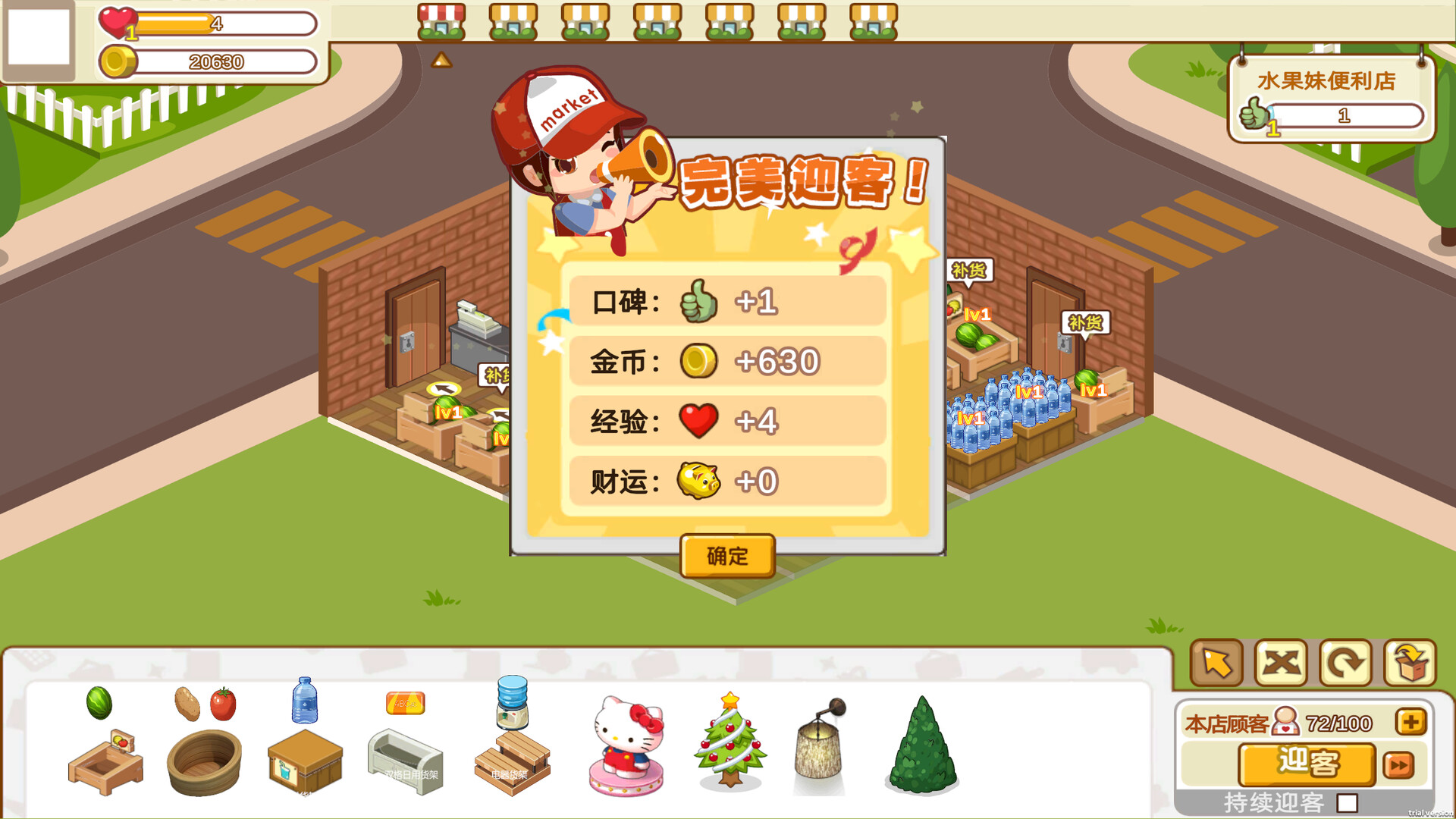Viewport: 1456px width, 819px height.
Task: Tap the fast-forward button beside 迎客
Action: coord(1399,765)
